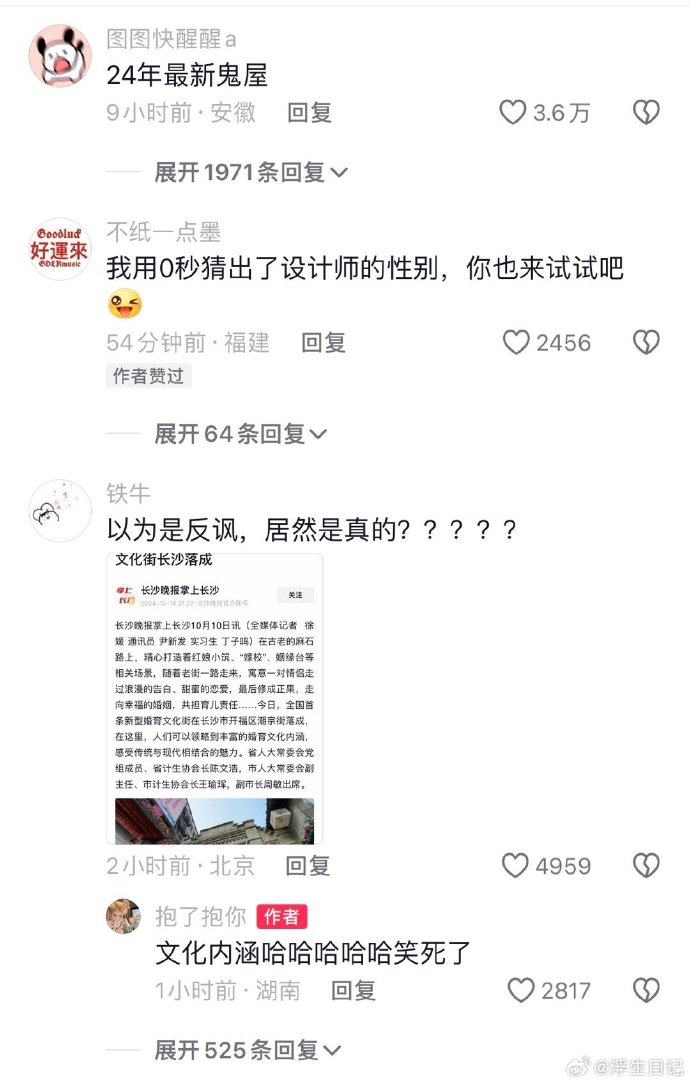Dislike 不纸一点墨's comment
This screenshot has height=1083, width=690.
coord(646,343)
